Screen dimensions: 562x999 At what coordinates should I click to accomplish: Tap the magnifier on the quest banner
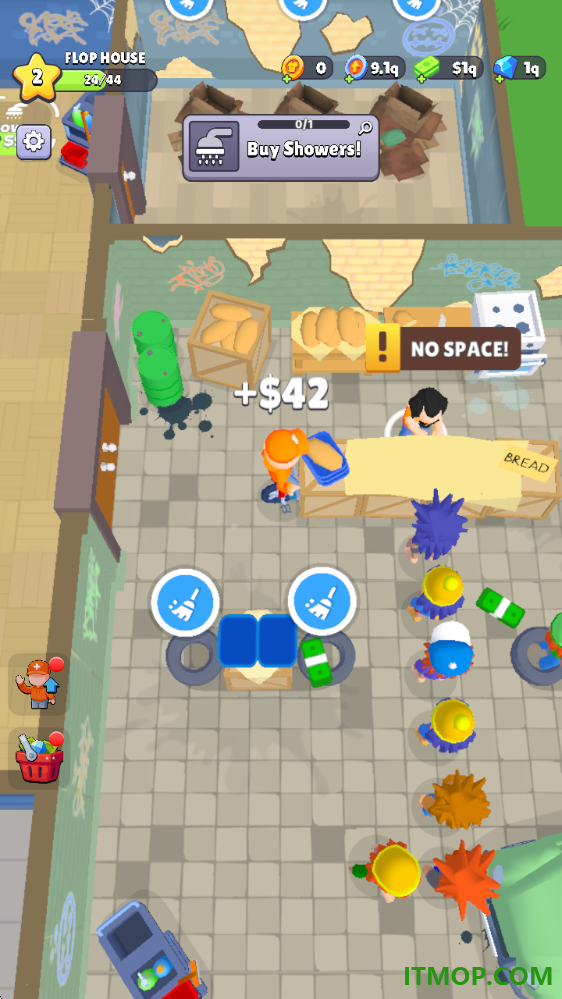[366, 128]
